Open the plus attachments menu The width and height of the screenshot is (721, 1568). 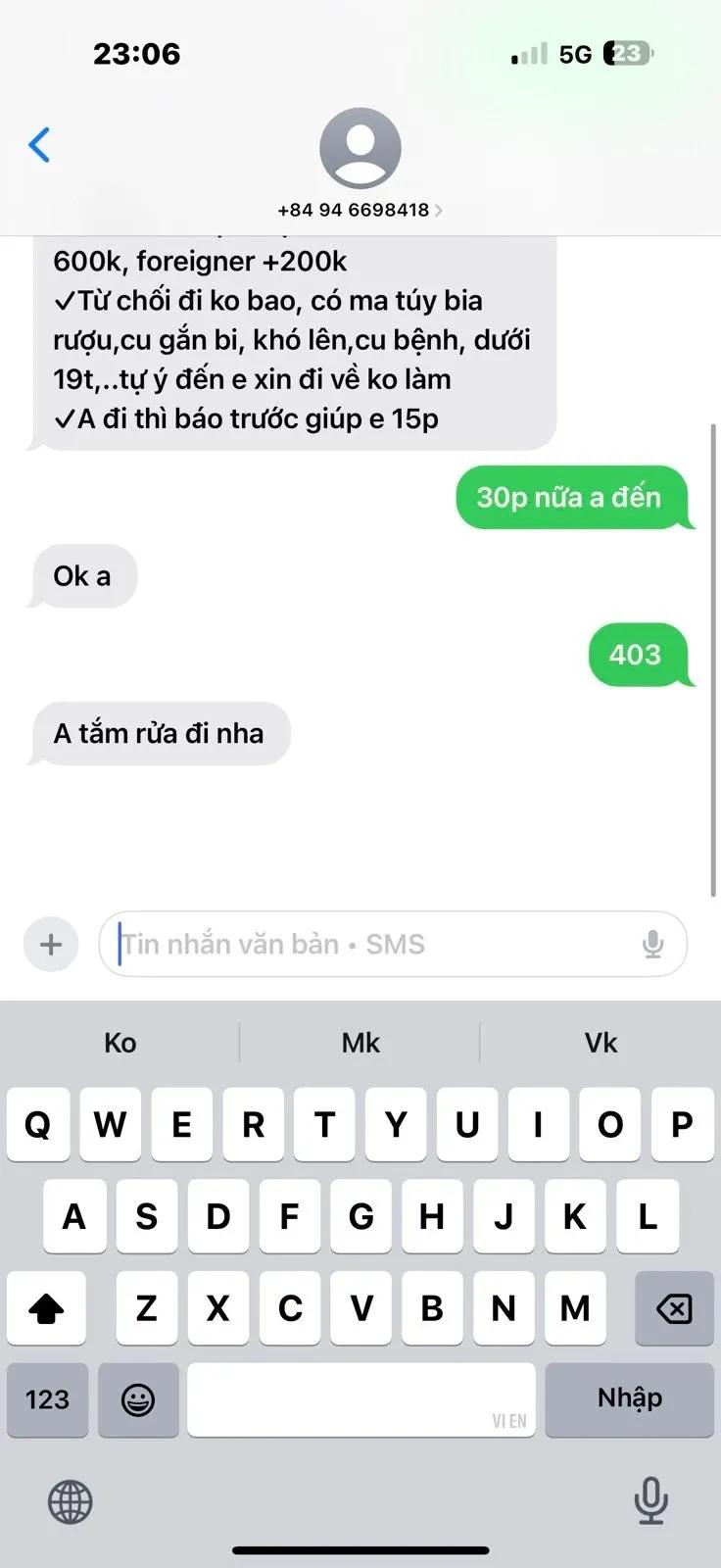(51, 944)
